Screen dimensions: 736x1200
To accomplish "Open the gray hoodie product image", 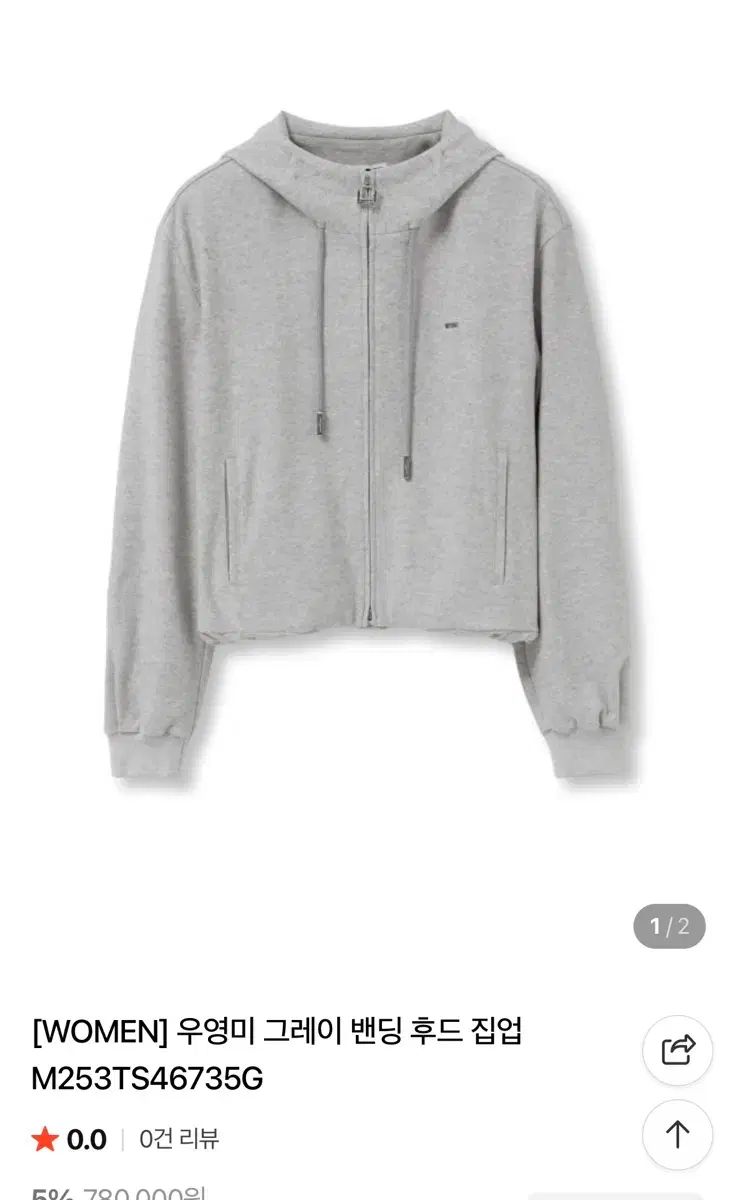I will (x=368, y=450).
